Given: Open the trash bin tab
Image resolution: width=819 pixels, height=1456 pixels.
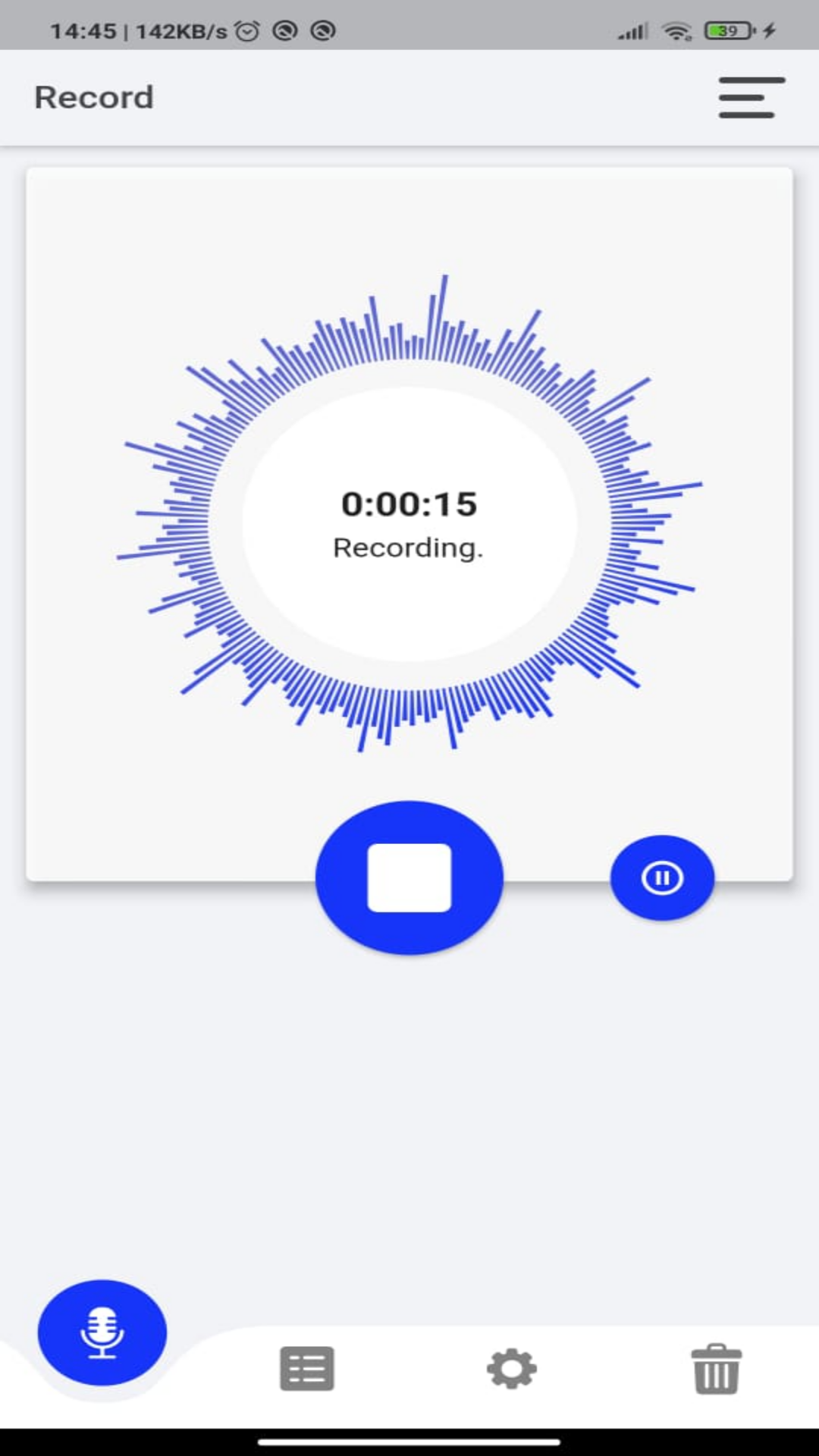Looking at the screenshot, I should (x=717, y=1369).
